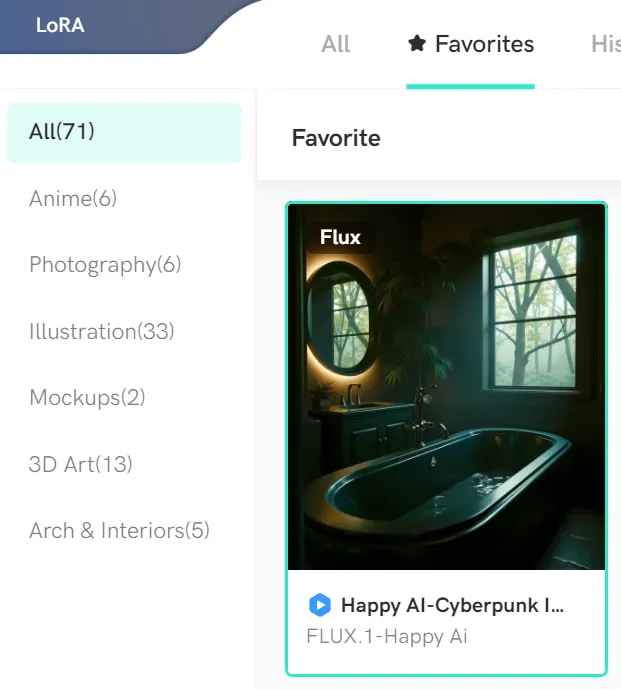Filter by Arch & Interiors(5)

(x=119, y=530)
